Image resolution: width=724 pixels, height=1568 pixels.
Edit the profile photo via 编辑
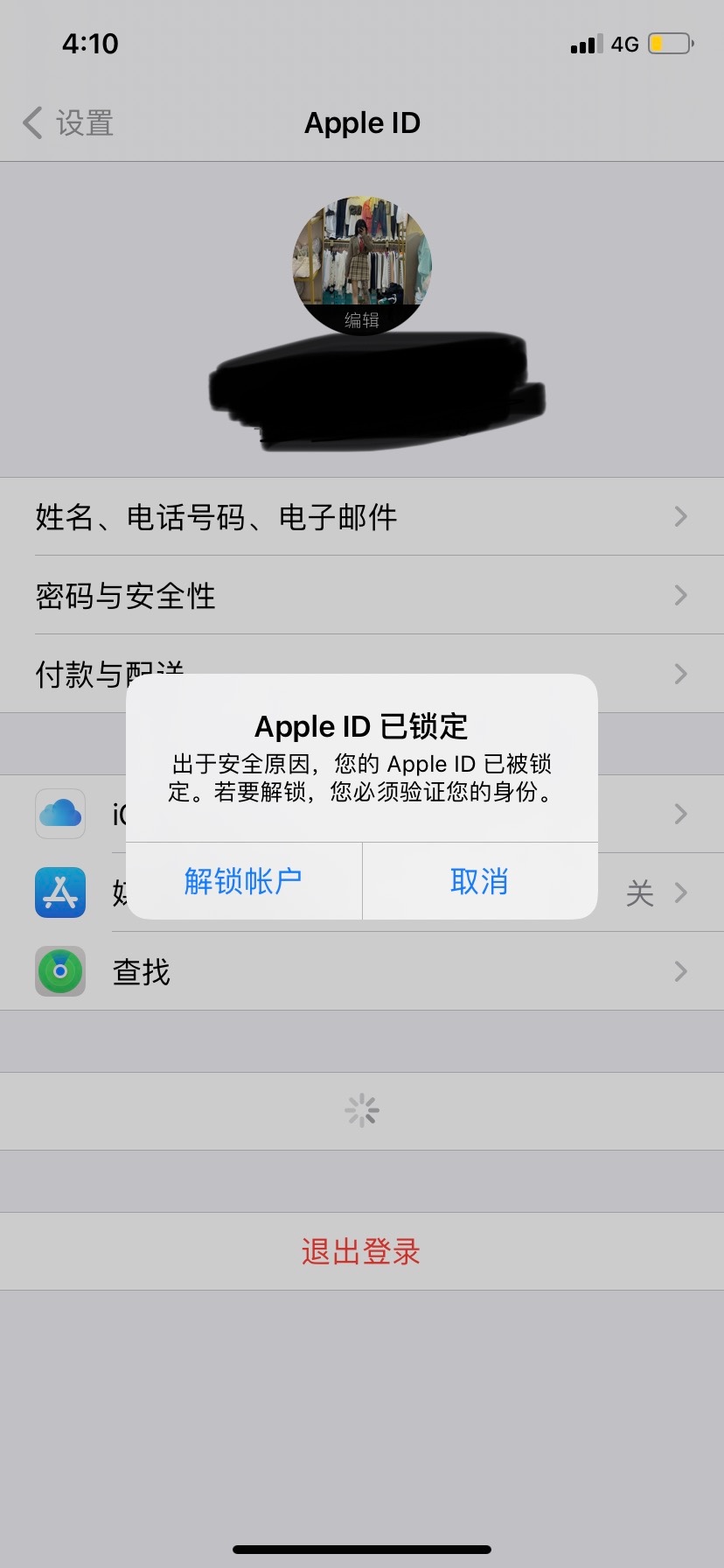(361, 319)
